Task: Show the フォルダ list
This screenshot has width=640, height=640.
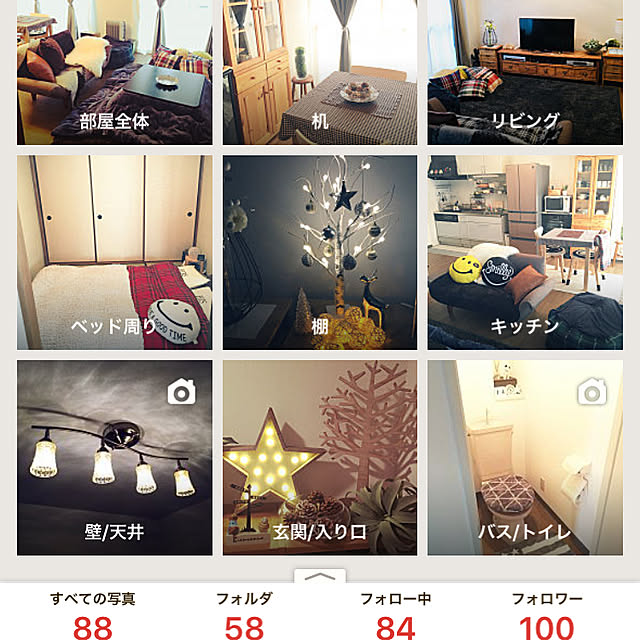Action: tap(244, 613)
